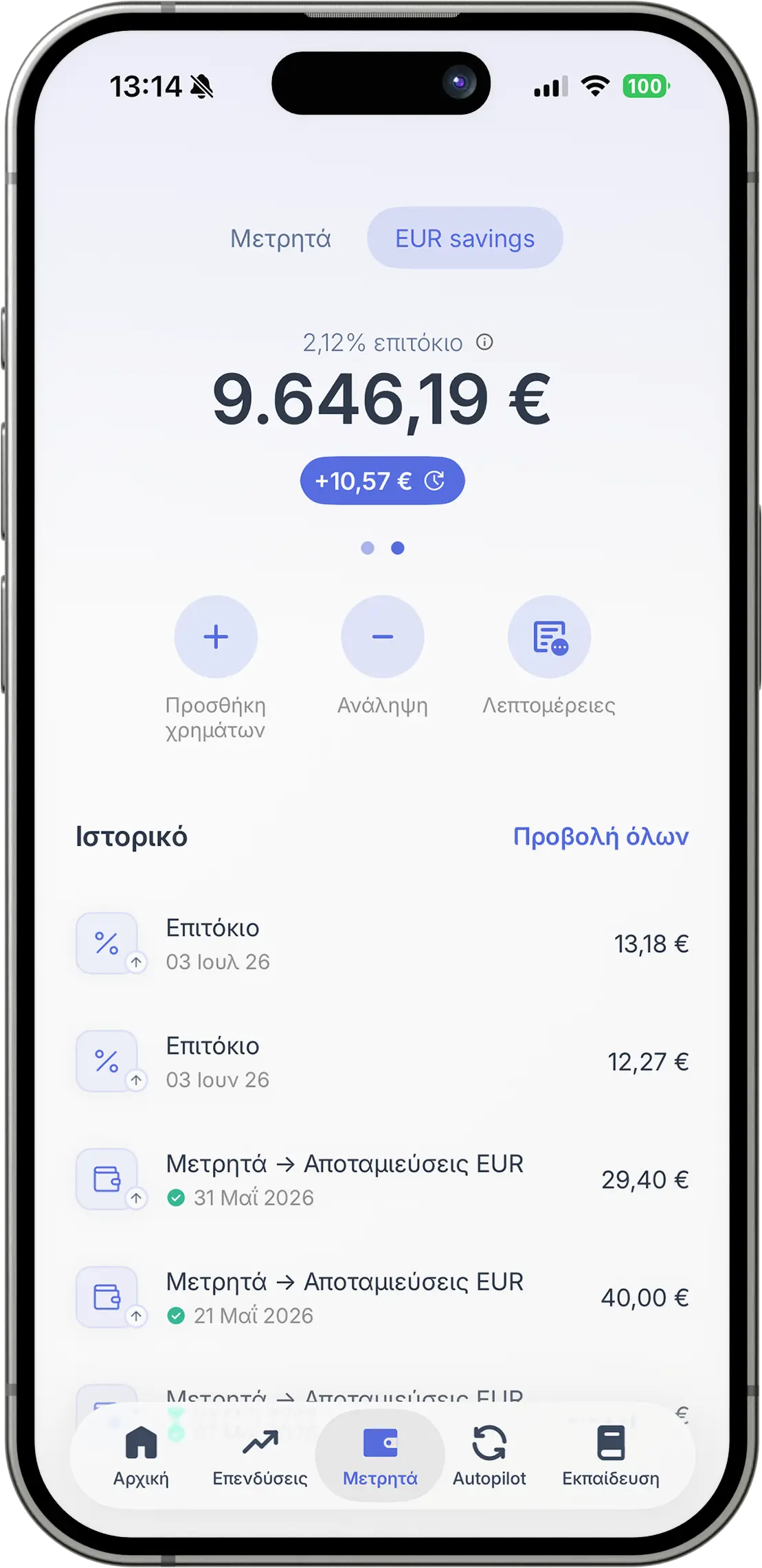762x1568 pixels.
Task: Open Λεπτομέρειες account details
Action: [549, 637]
